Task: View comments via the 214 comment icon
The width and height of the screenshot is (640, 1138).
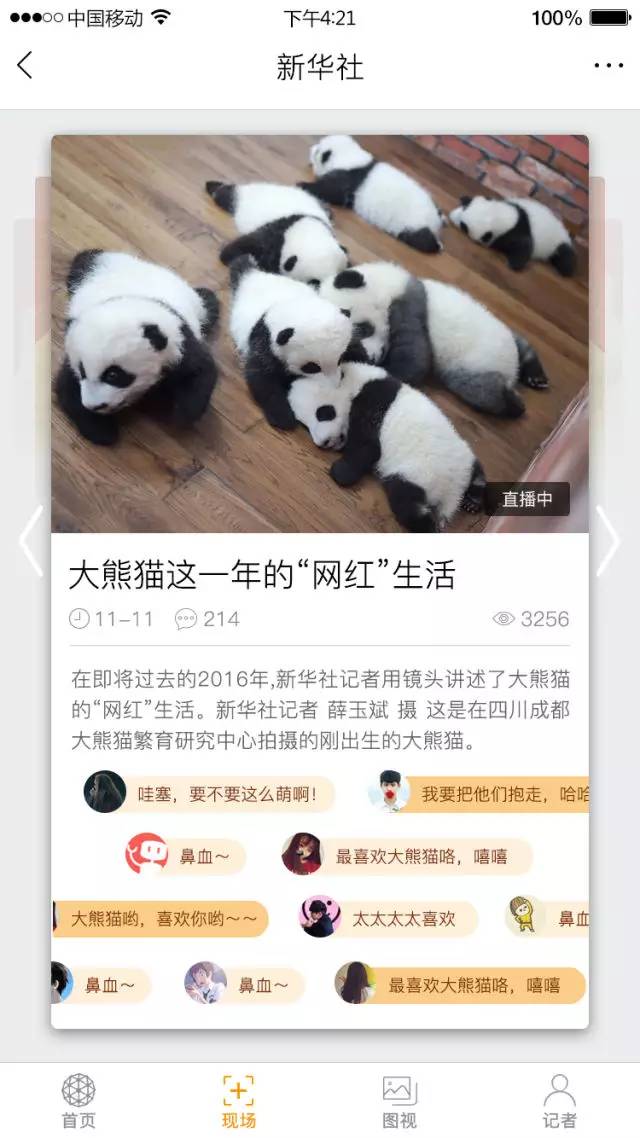Action: point(186,619)
